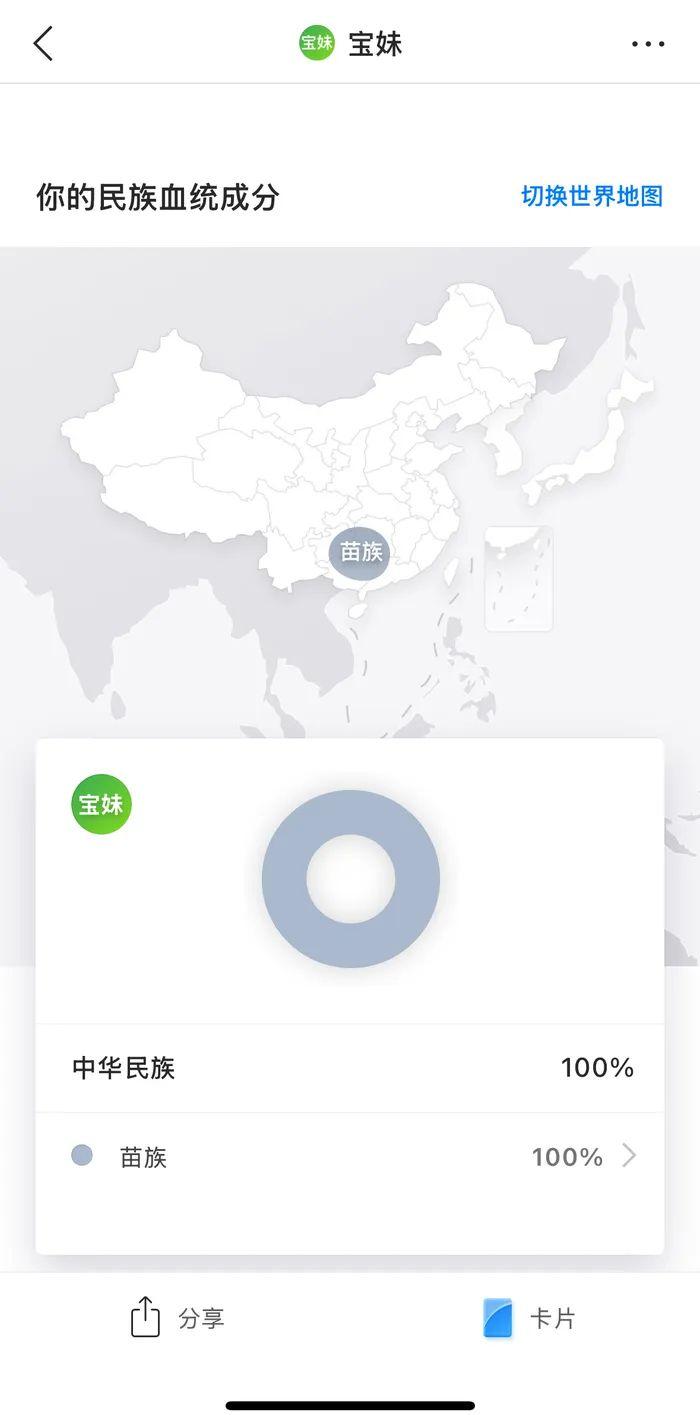Image resolution: width=700 pixels, height=1415 pixels.
Task: Select the 苗族 marker on the map
Action: click(x=360, y=552)
